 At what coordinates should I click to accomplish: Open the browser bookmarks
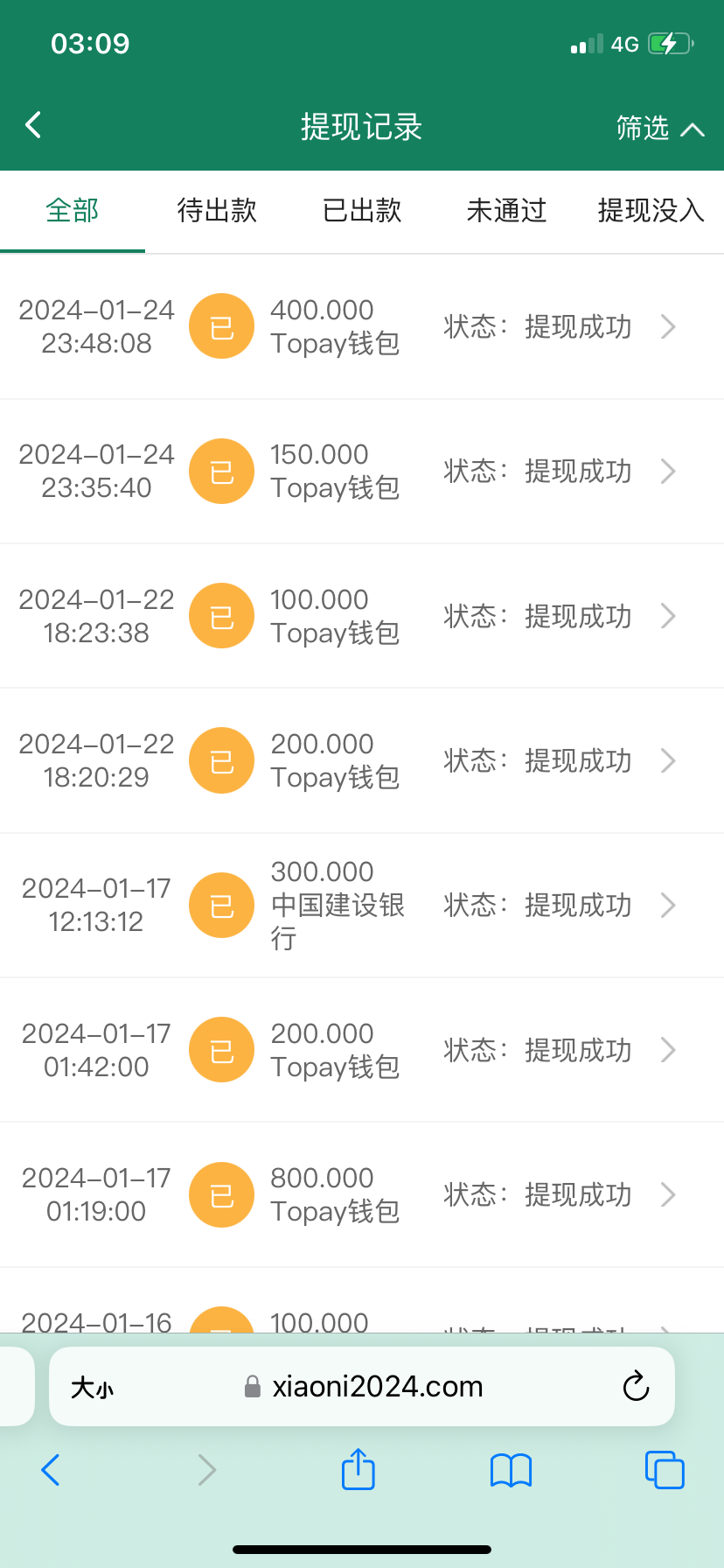click(512, 1470)
